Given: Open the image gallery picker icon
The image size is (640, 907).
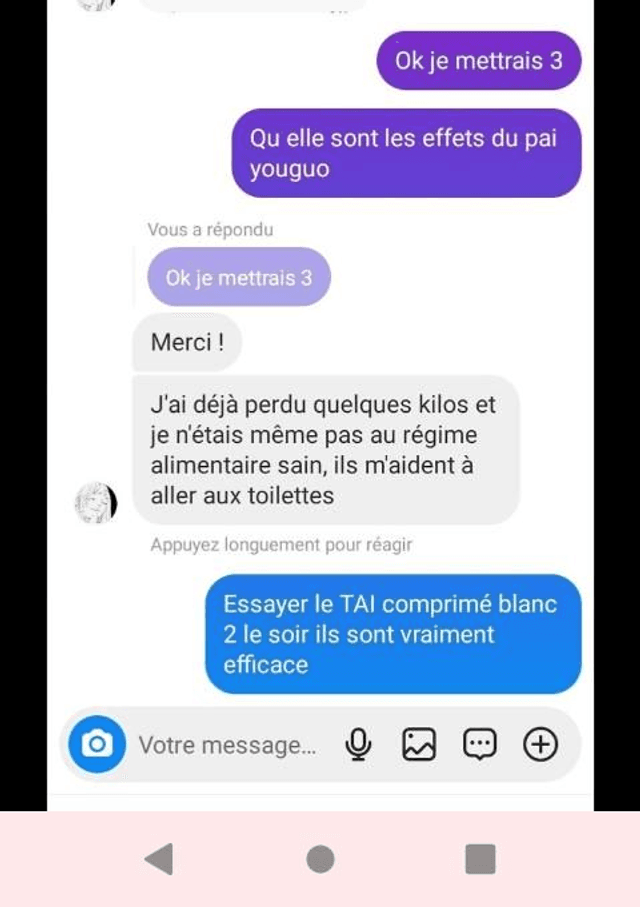Looking at the screenshot, I should coord(419,744).
